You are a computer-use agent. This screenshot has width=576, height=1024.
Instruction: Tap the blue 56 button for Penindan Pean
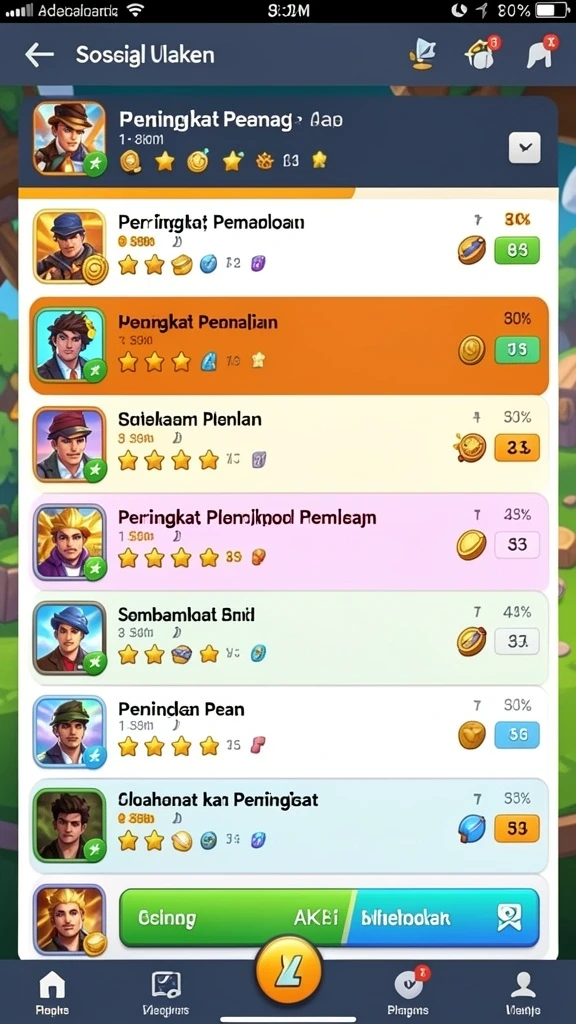click(517, 735)
